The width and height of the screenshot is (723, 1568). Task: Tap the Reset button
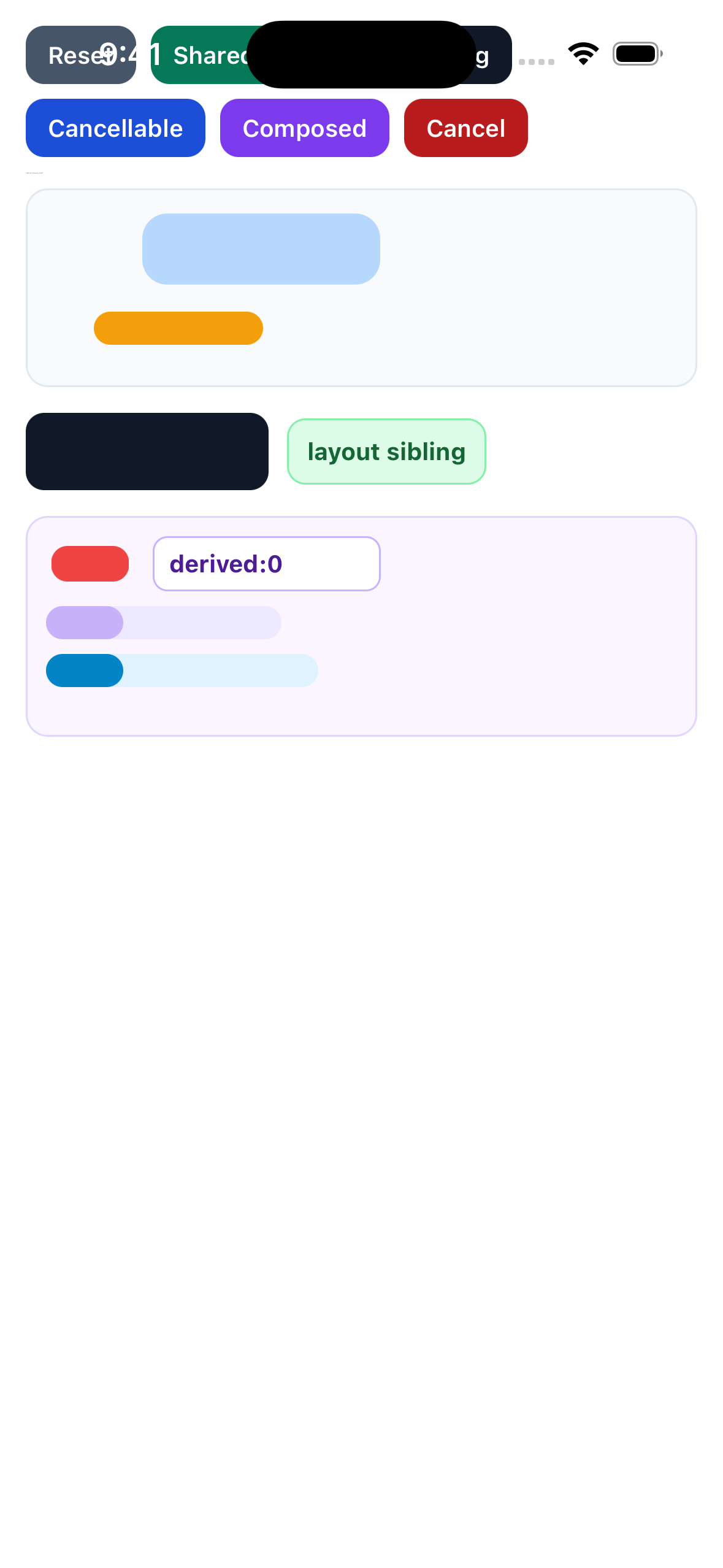81,55
